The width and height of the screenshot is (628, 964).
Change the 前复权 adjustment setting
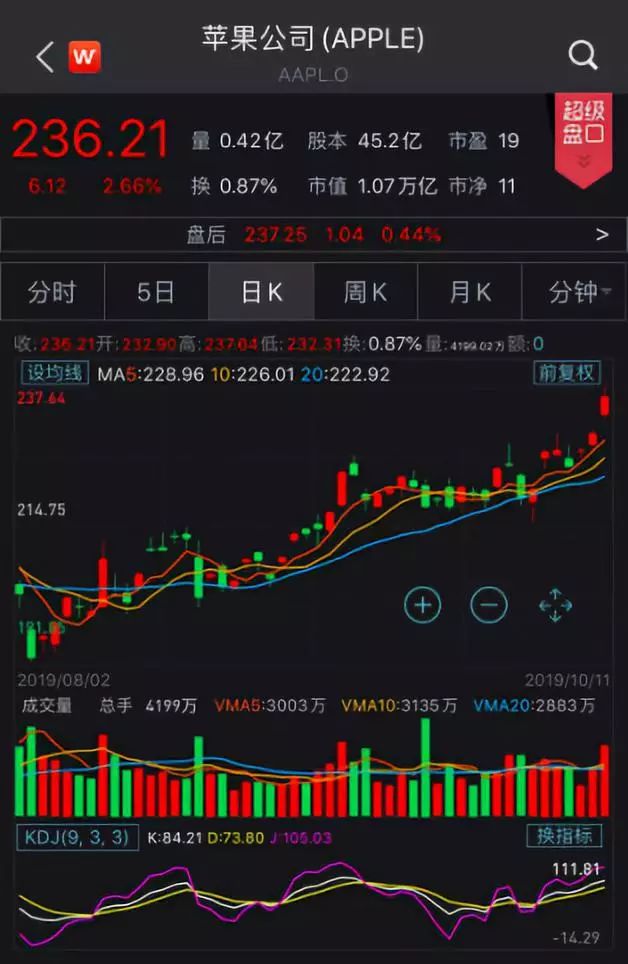(x=566, y=374)
